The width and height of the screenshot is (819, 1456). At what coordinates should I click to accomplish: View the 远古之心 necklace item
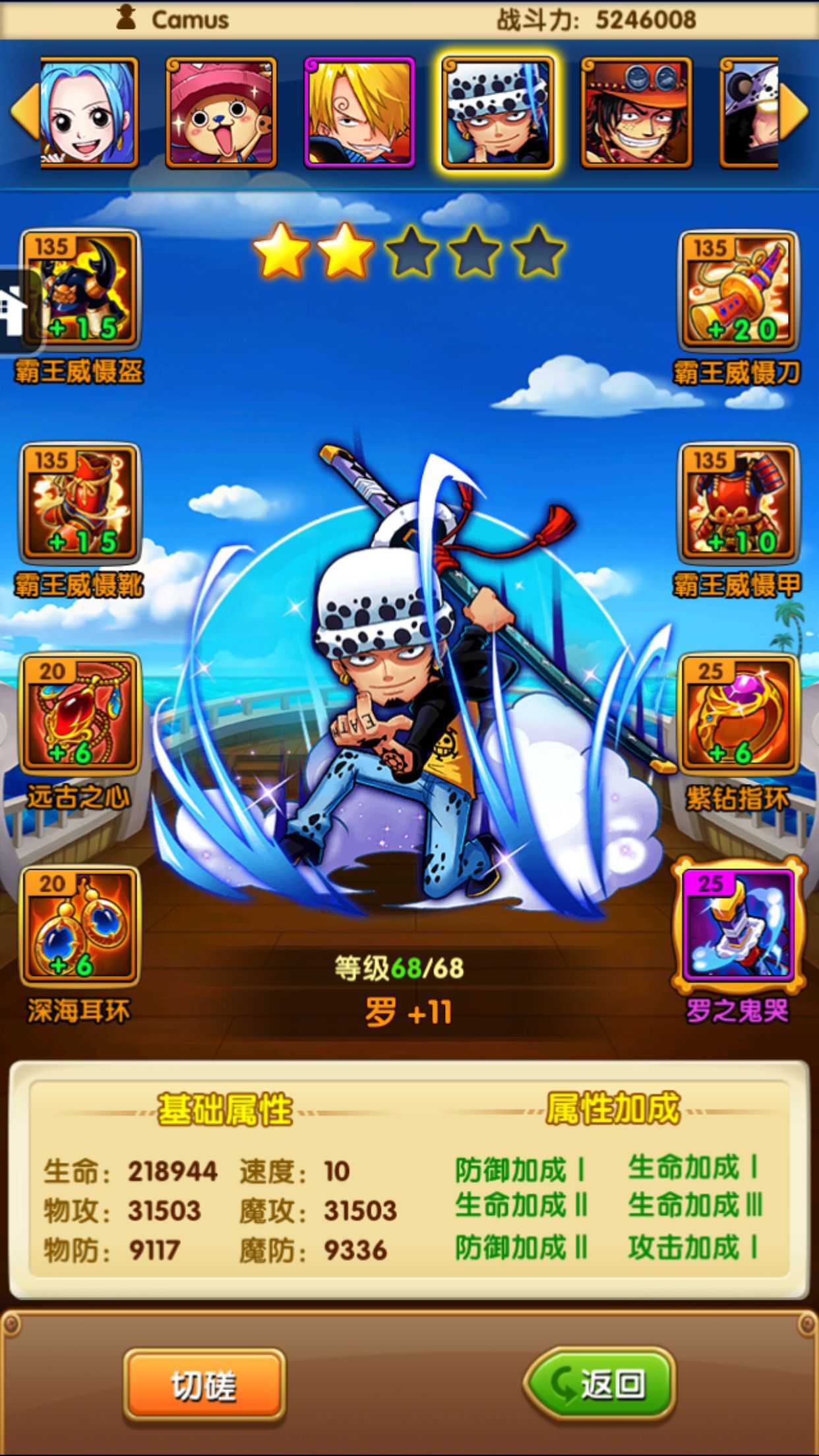(x=80, y=713)
